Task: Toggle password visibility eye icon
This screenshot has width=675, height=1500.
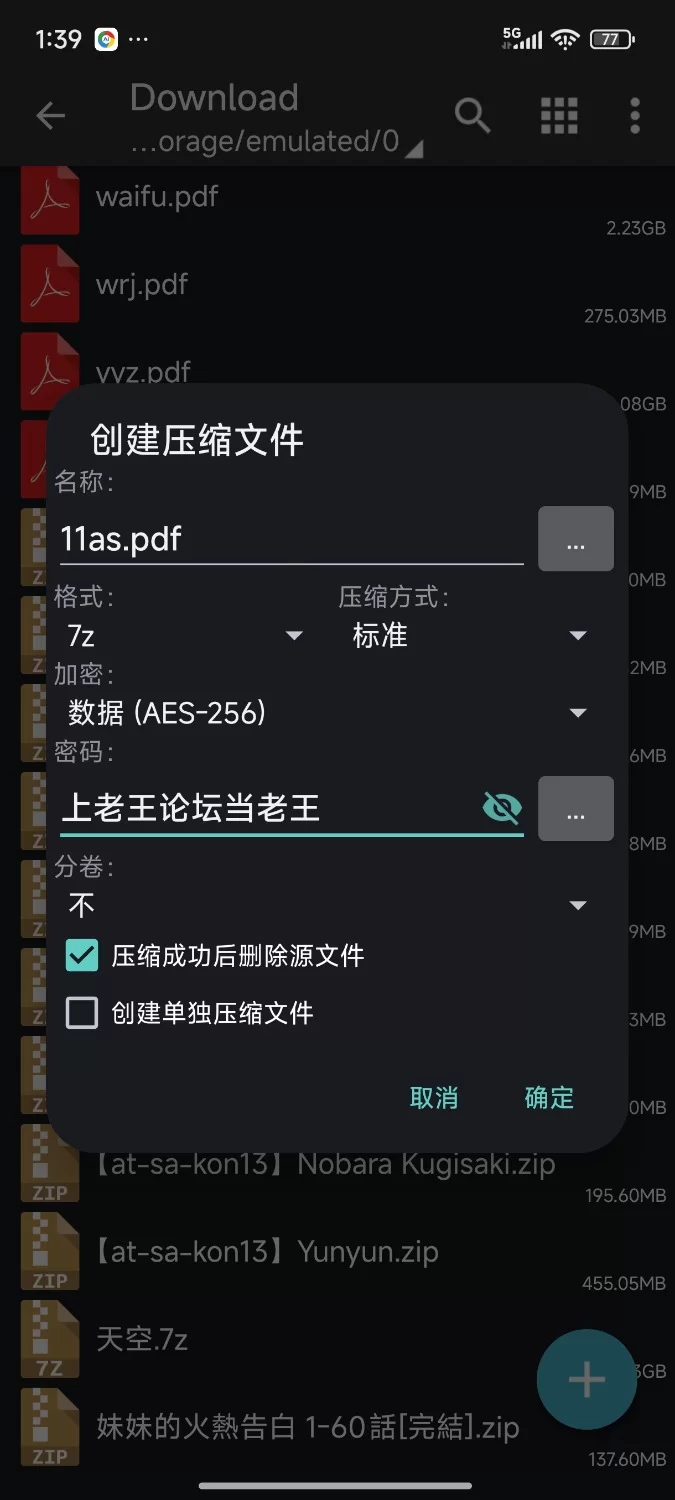Action: [502, 808]
